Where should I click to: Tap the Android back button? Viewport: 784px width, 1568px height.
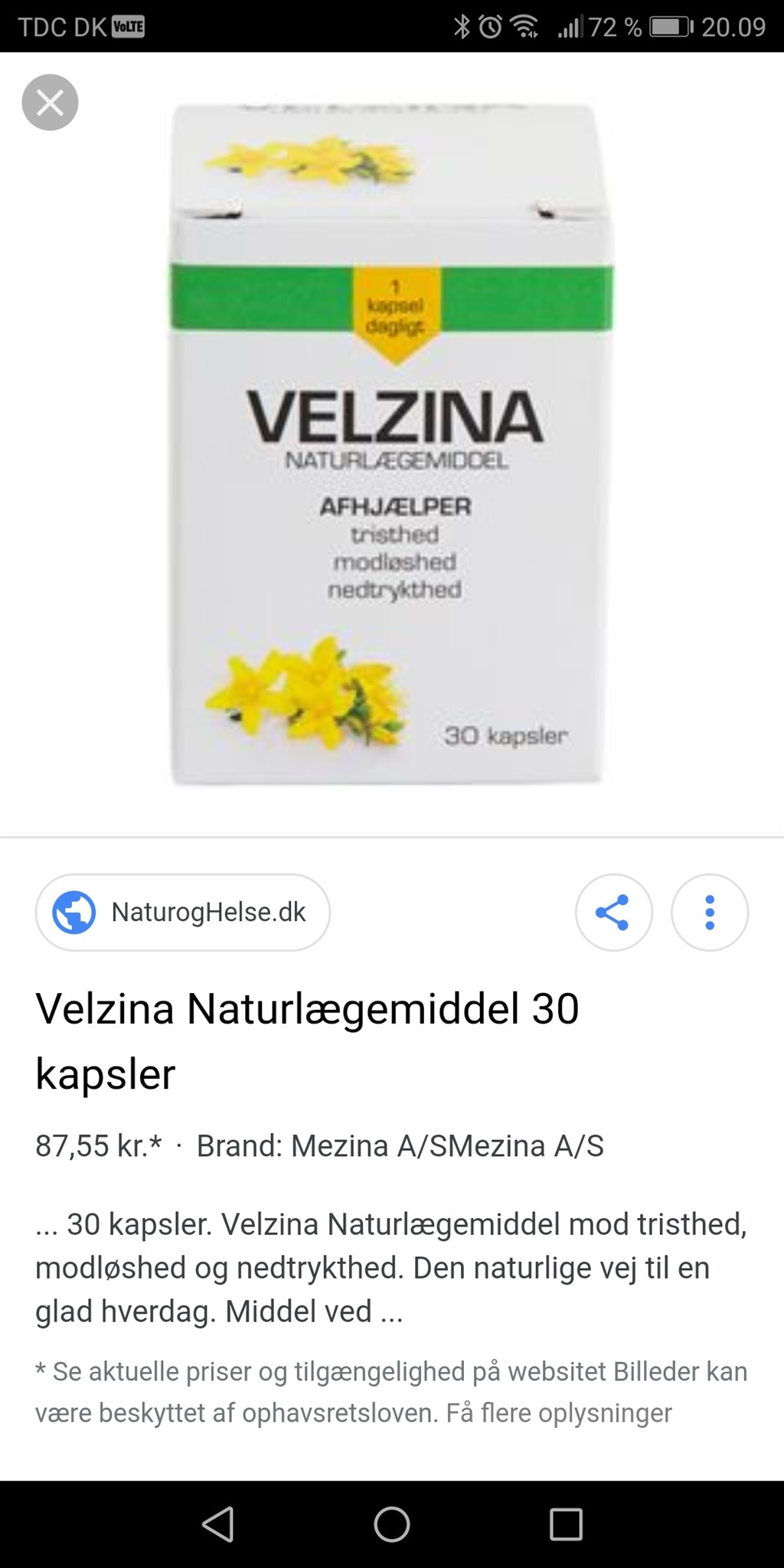pyautogui.click(x=218, y=1524)
